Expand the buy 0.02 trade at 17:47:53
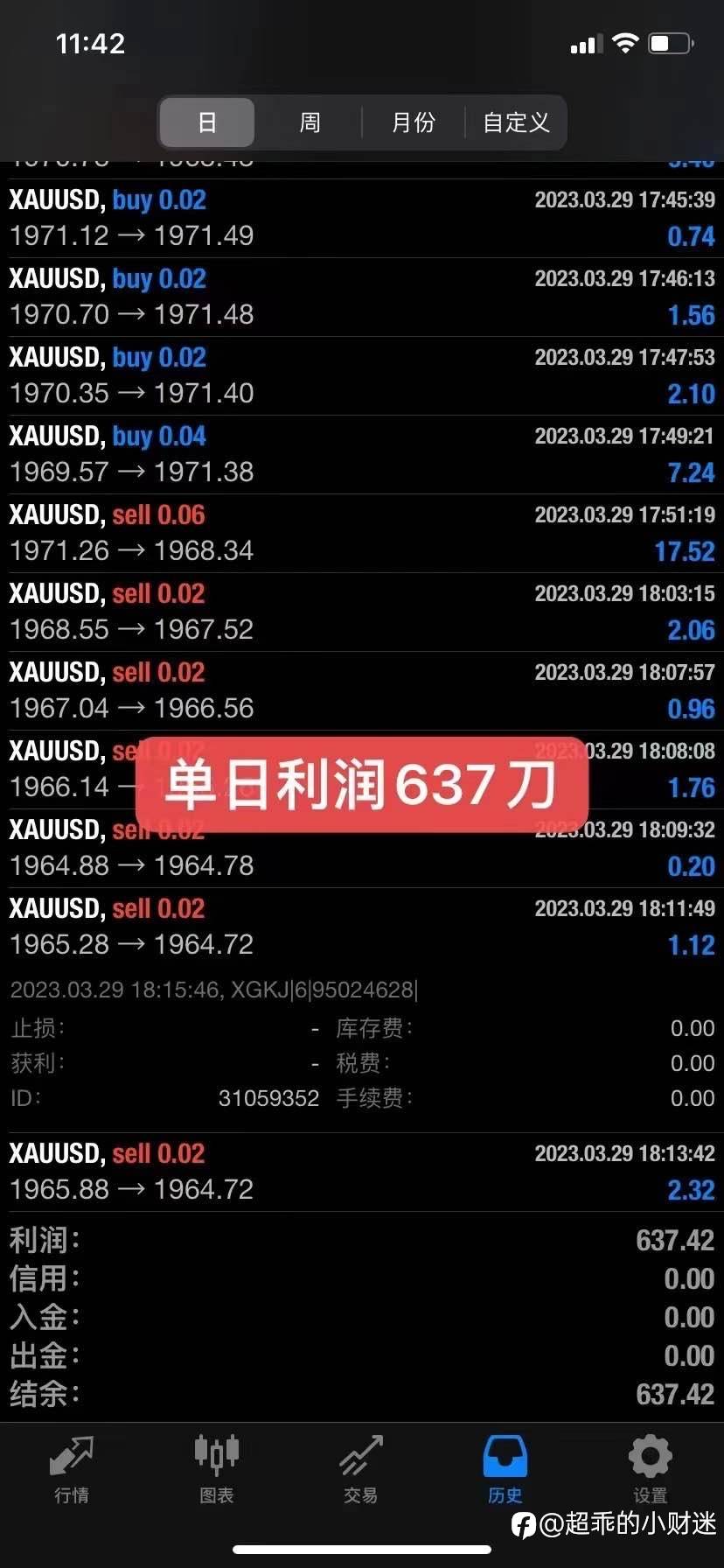The width and height of the screenshot is (724, 1568). [x=362, y=376]
